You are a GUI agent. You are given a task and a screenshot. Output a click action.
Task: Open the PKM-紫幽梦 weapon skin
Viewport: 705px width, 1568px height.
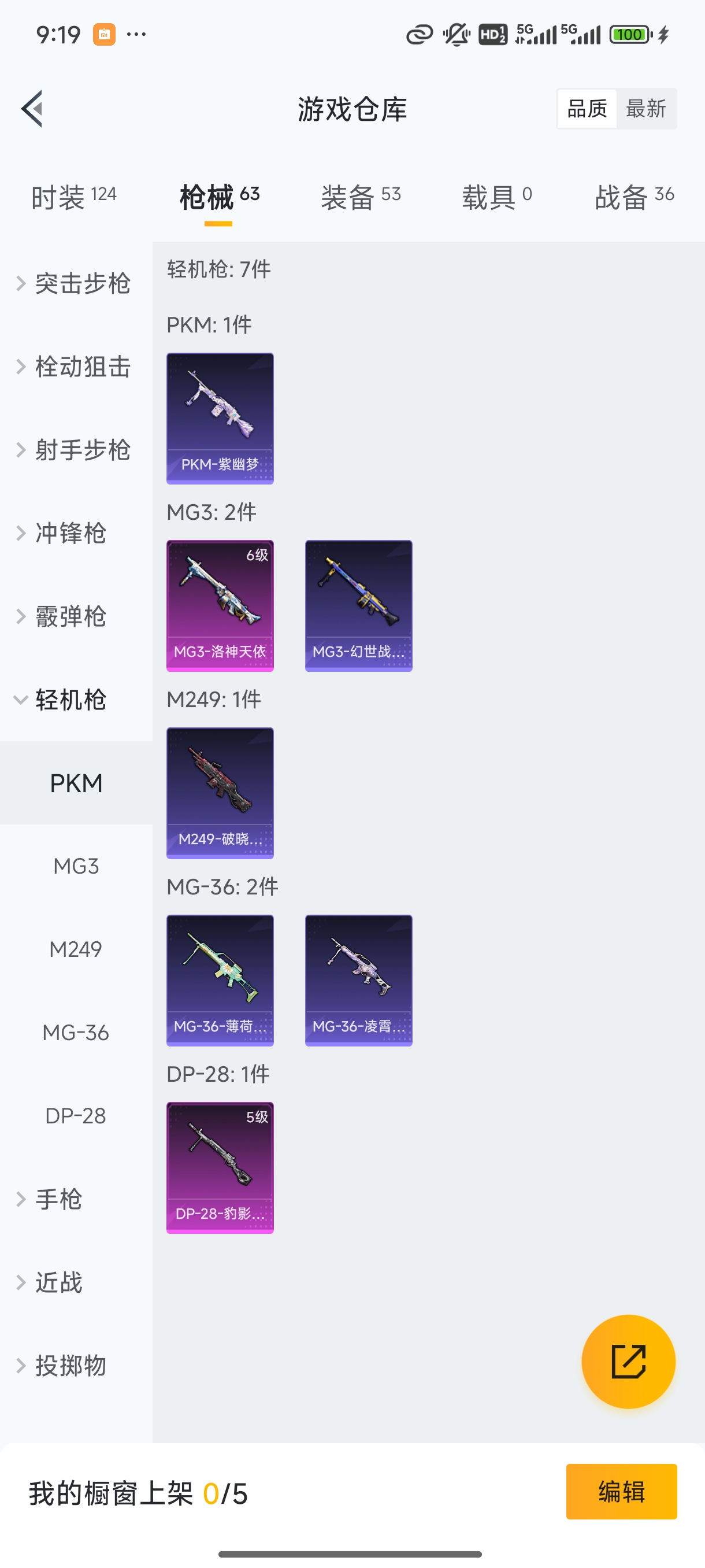[x=220, y=418]
